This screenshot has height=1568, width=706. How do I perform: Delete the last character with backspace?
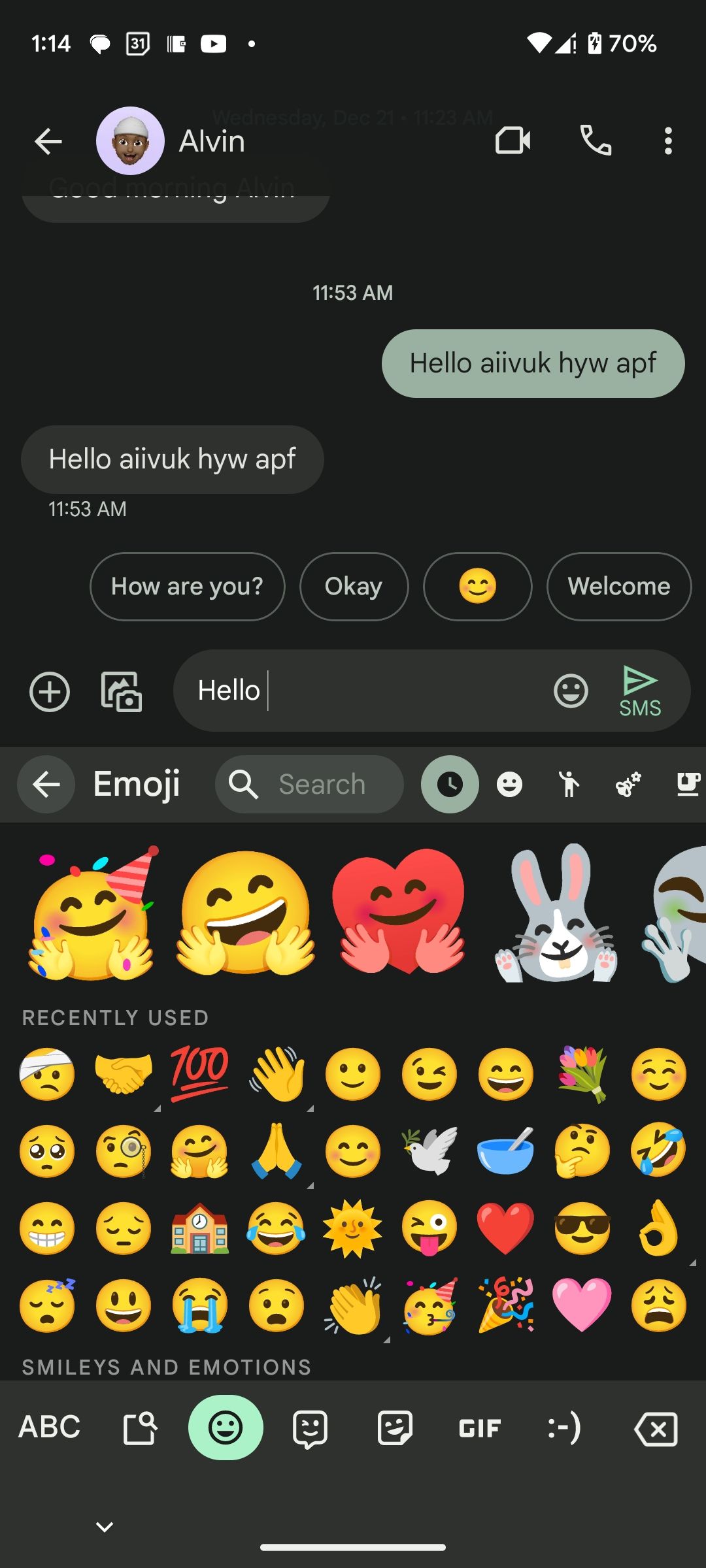(x=656, y=1428)
